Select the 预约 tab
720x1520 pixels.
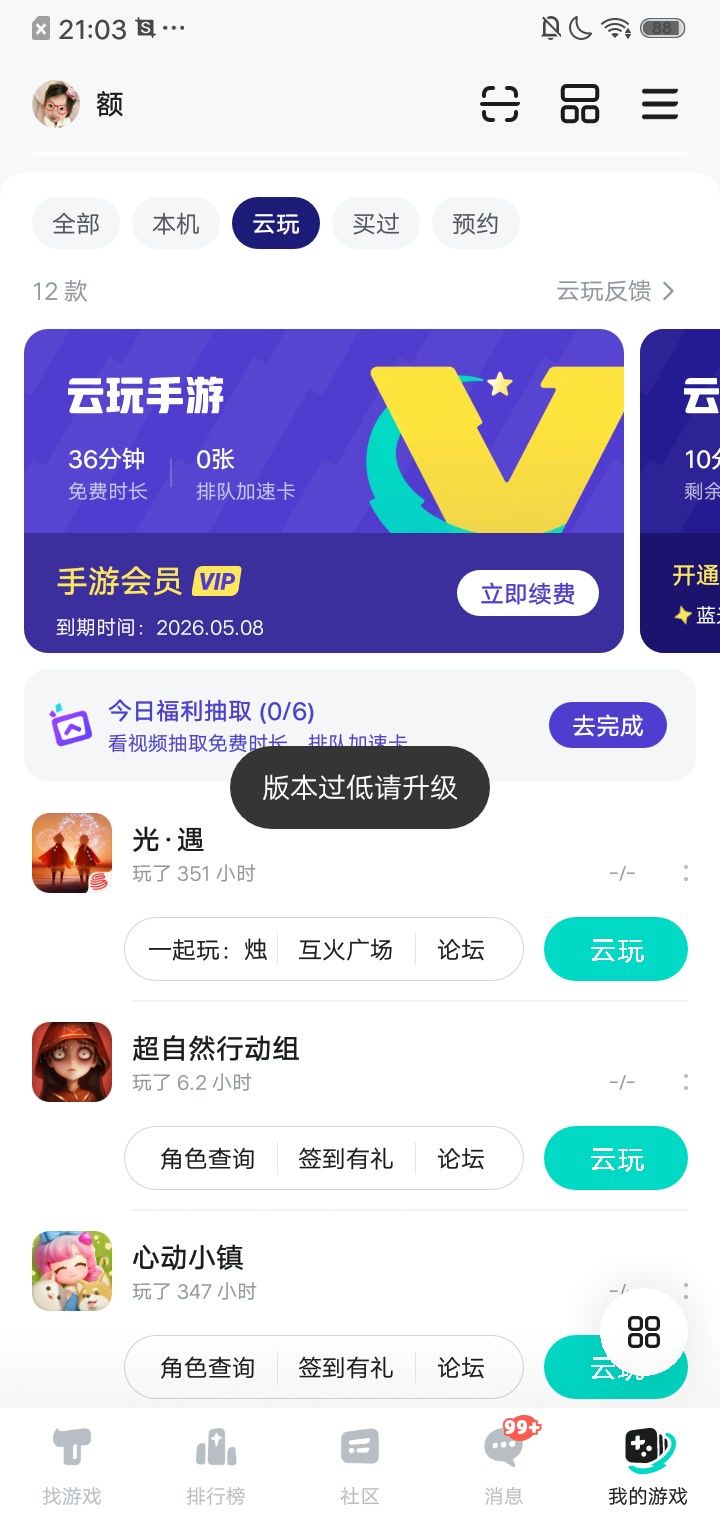point(476,223)
